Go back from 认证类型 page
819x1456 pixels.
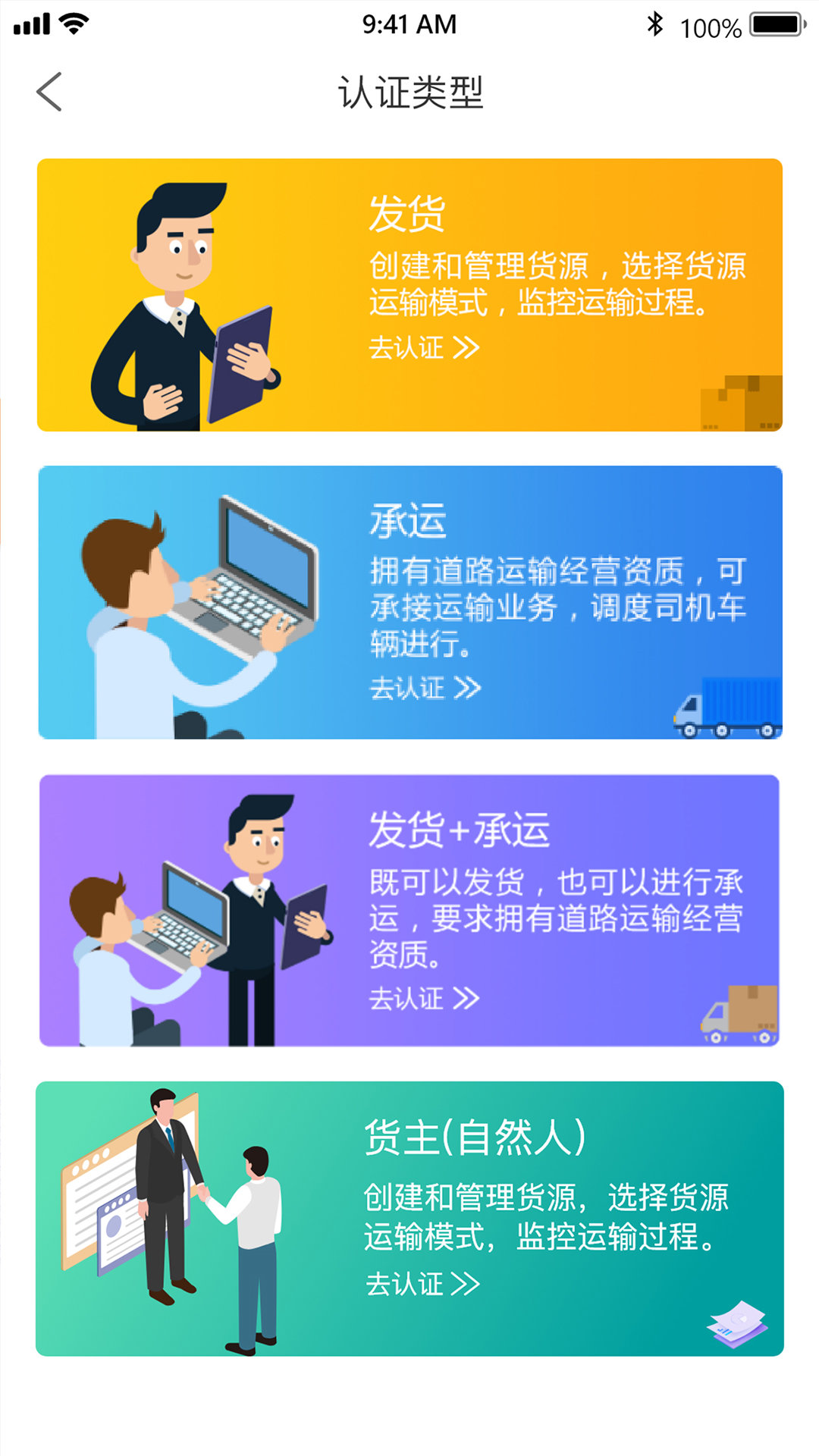click(49, 93)
